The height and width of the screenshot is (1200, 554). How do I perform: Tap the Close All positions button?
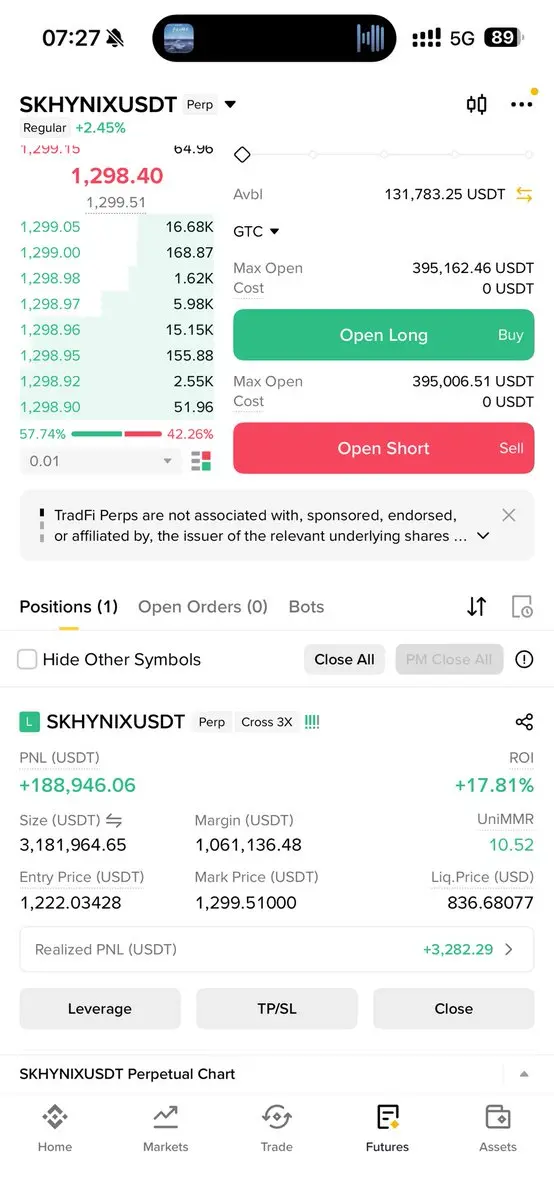click(344, 659)
